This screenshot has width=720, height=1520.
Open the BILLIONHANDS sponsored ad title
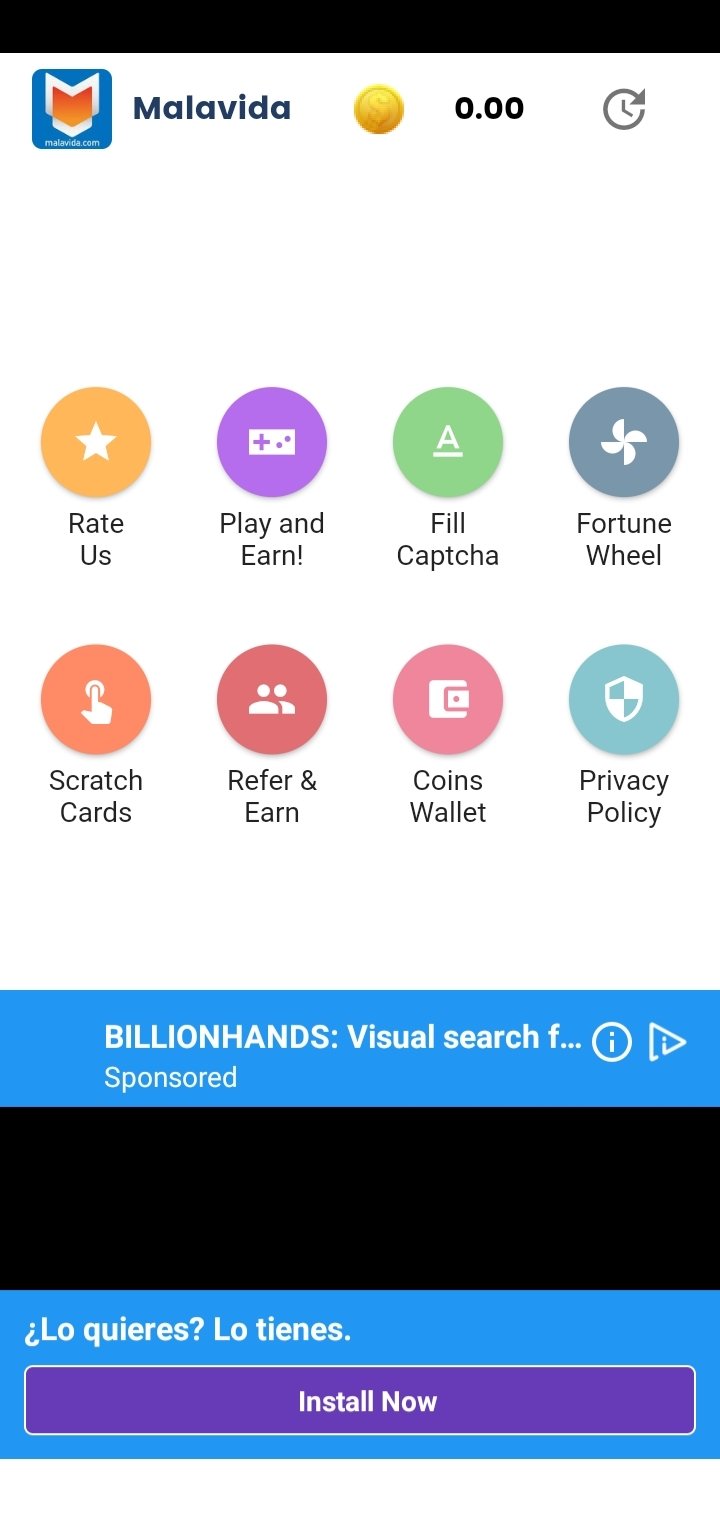pos(343,1037)
